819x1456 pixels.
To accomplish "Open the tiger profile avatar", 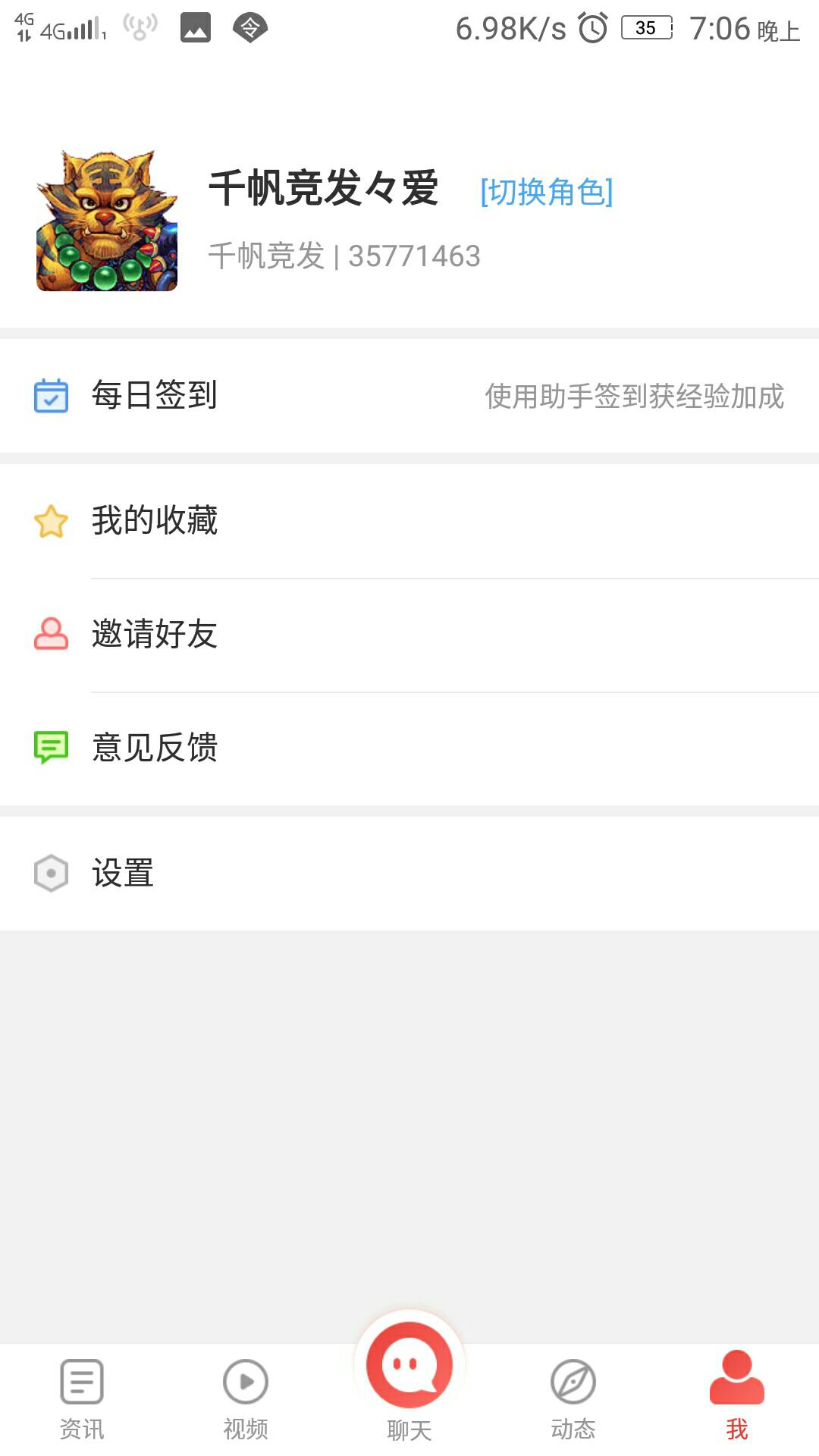I will [107, 221].
